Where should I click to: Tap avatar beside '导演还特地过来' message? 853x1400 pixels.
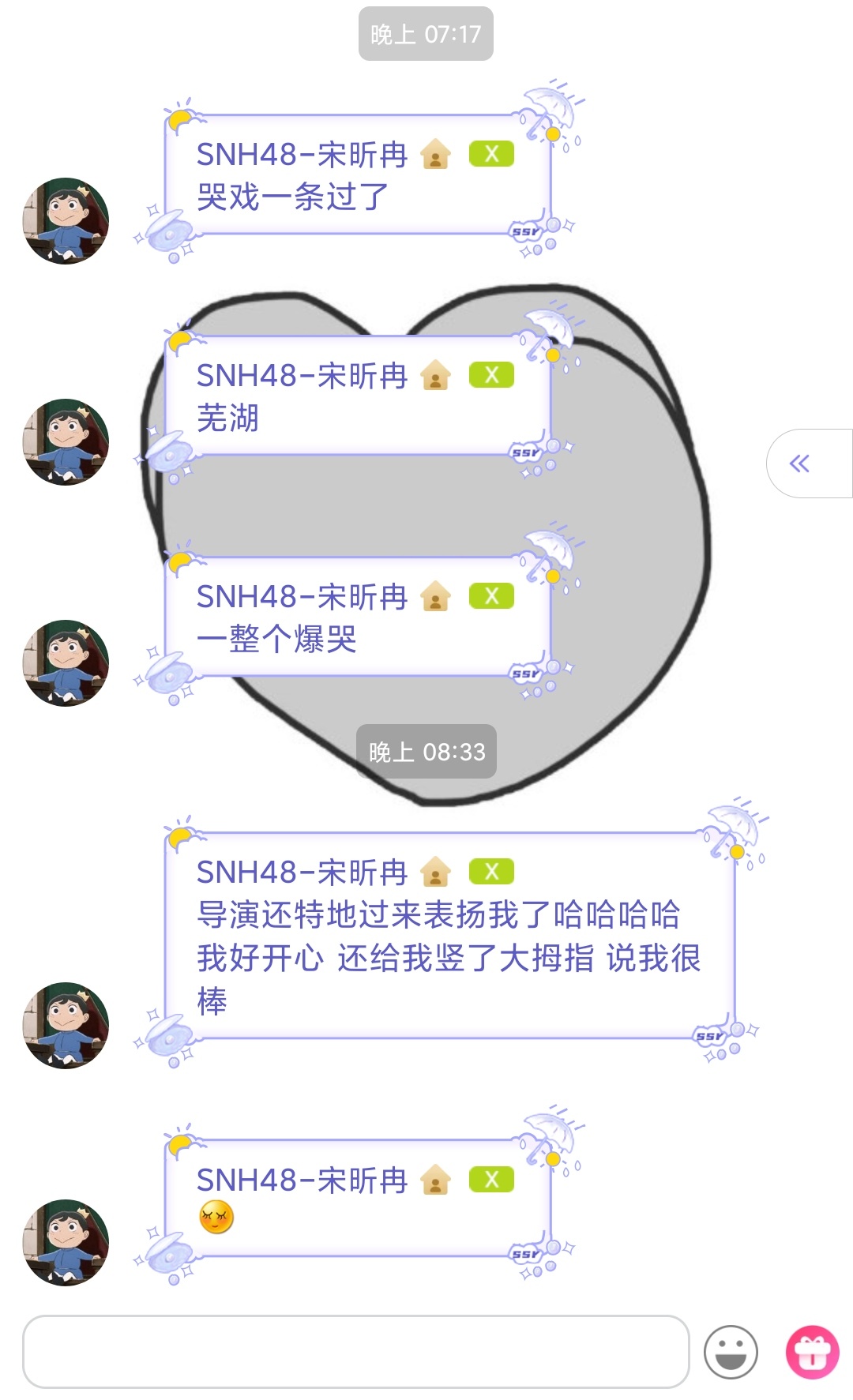point(66,1026)
